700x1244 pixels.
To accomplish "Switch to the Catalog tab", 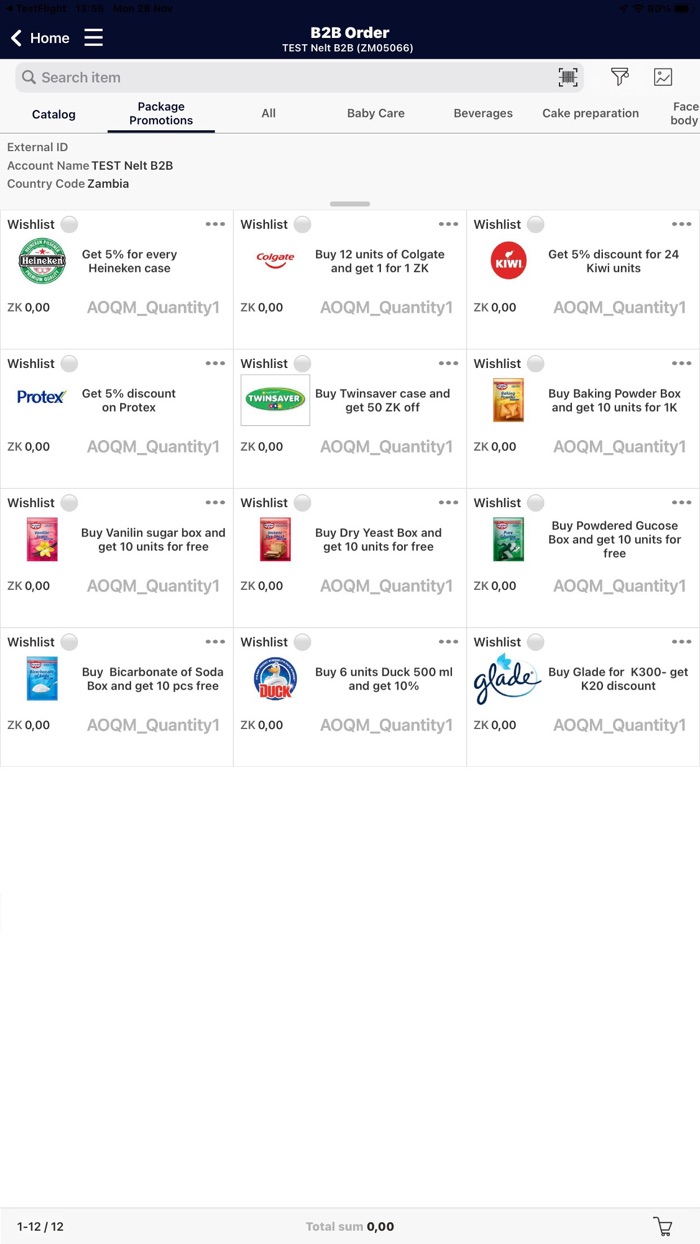I will pos(54,114).
